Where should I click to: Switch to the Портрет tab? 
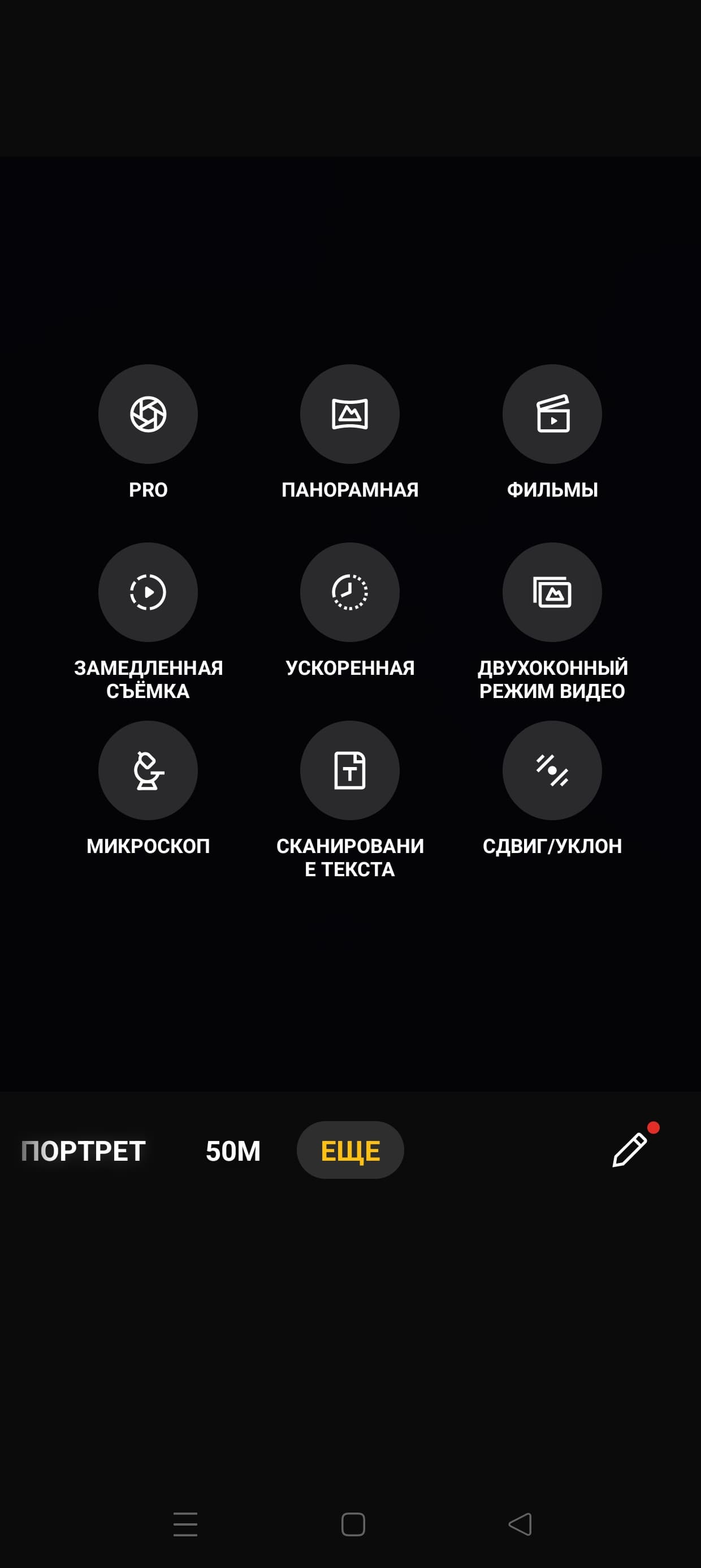tap(83, 1151)
